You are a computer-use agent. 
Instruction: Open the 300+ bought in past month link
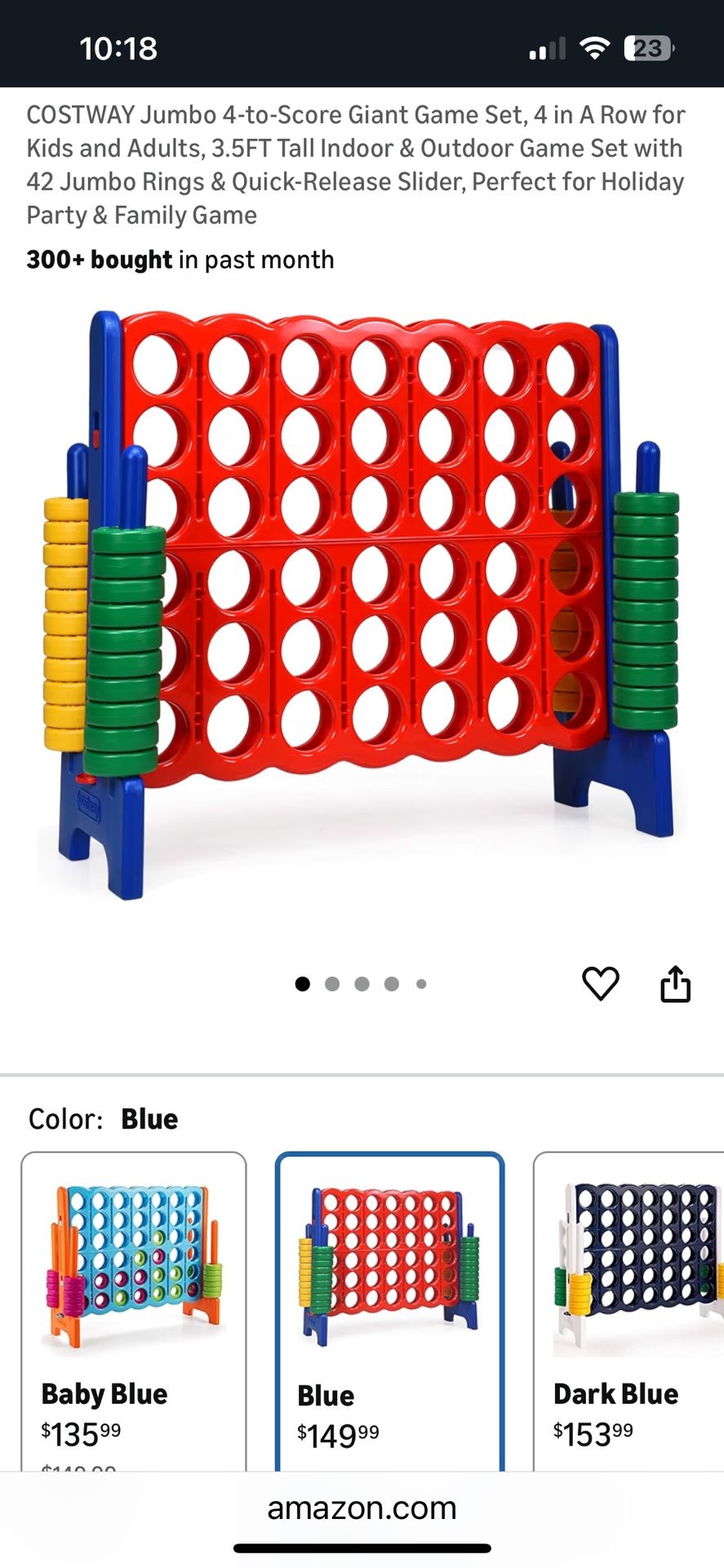pos(179,260)
